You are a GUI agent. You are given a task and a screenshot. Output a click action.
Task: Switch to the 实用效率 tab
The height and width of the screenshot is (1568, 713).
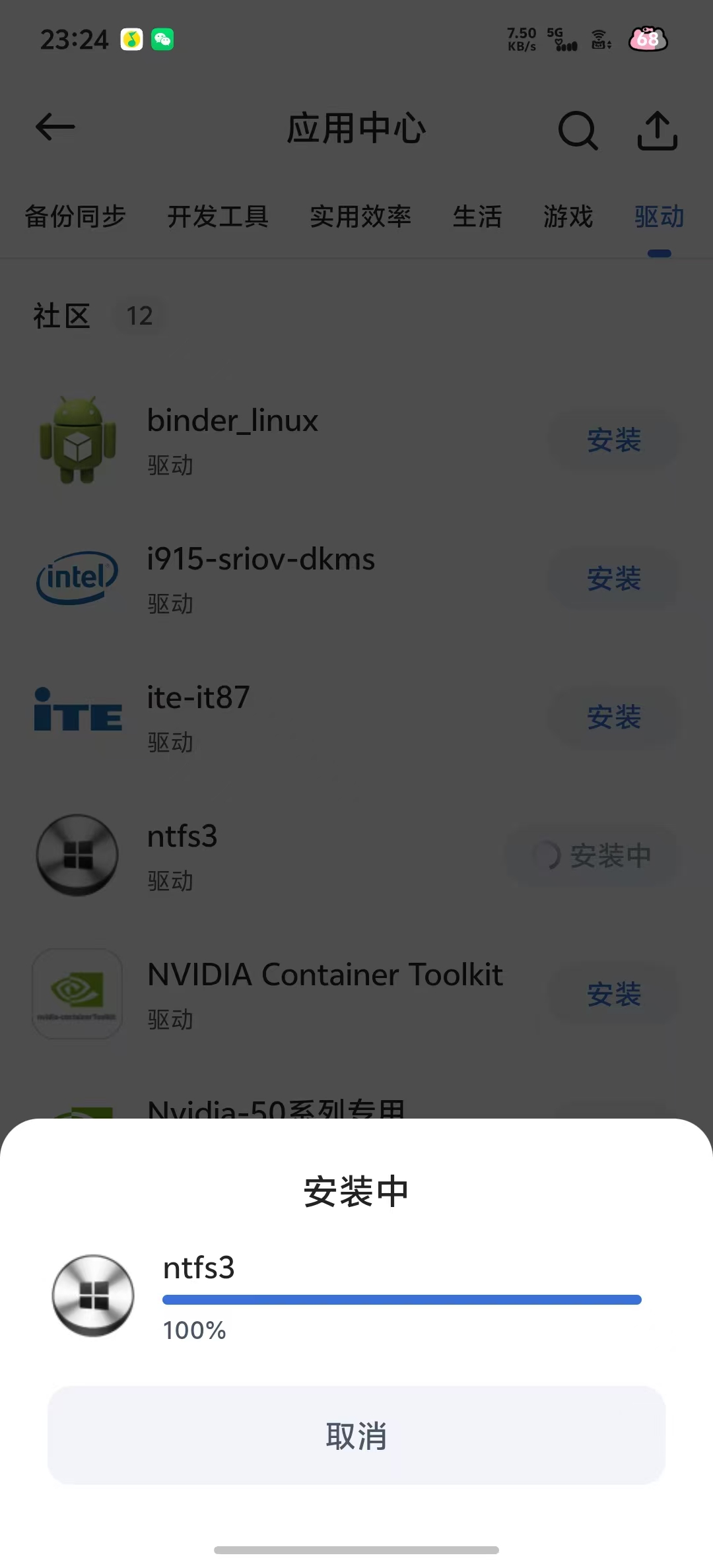coord(360,216)
